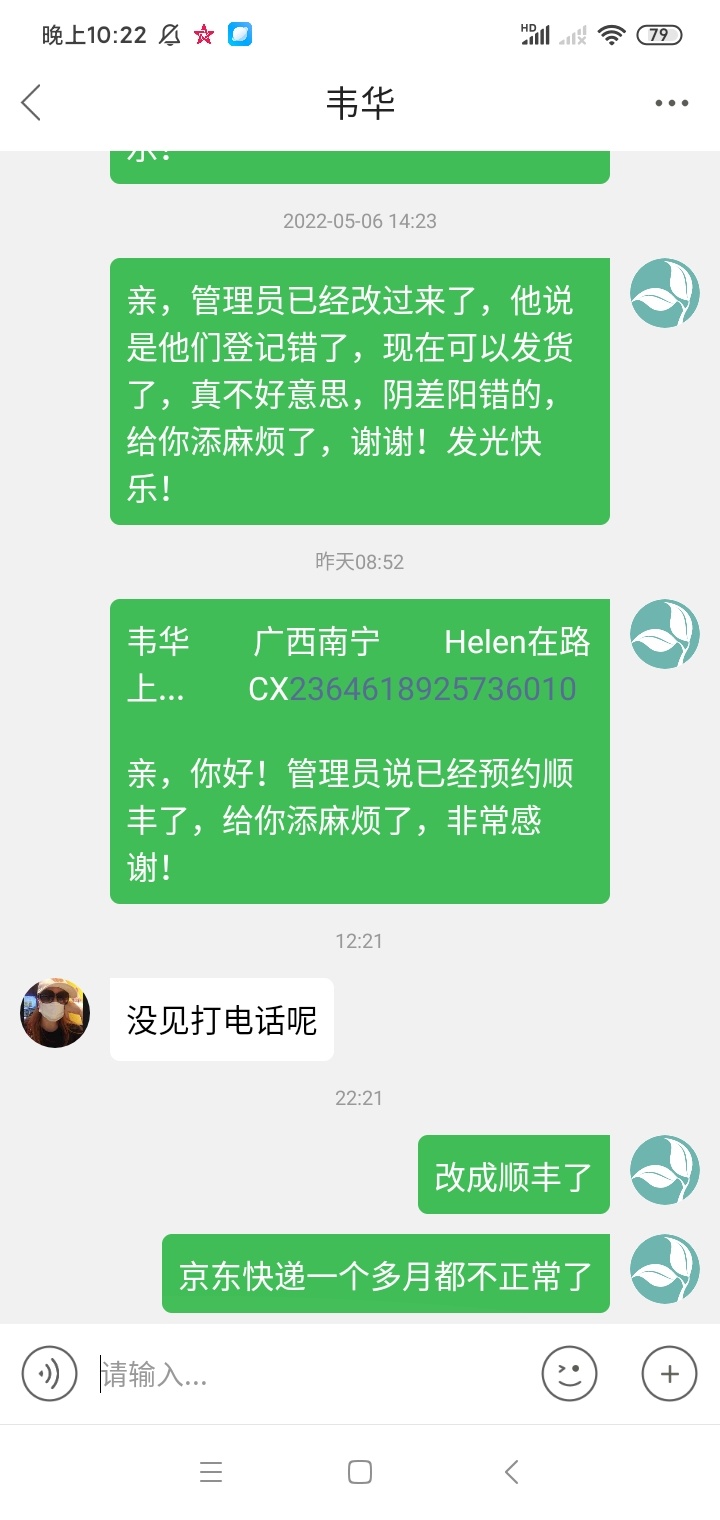
Task: Focus the 请输入 message field
Action: [x=310, y=1375]
